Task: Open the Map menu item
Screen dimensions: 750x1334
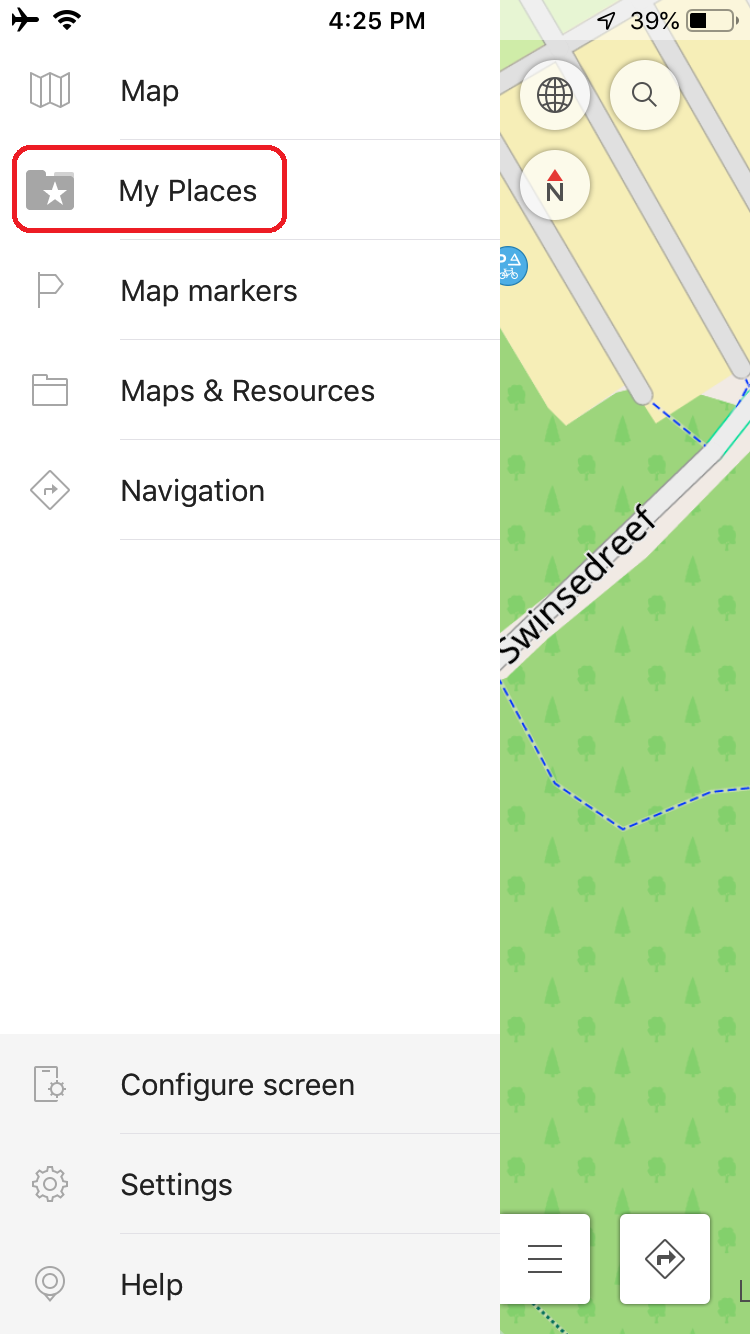Action: [x=150, y=91]
